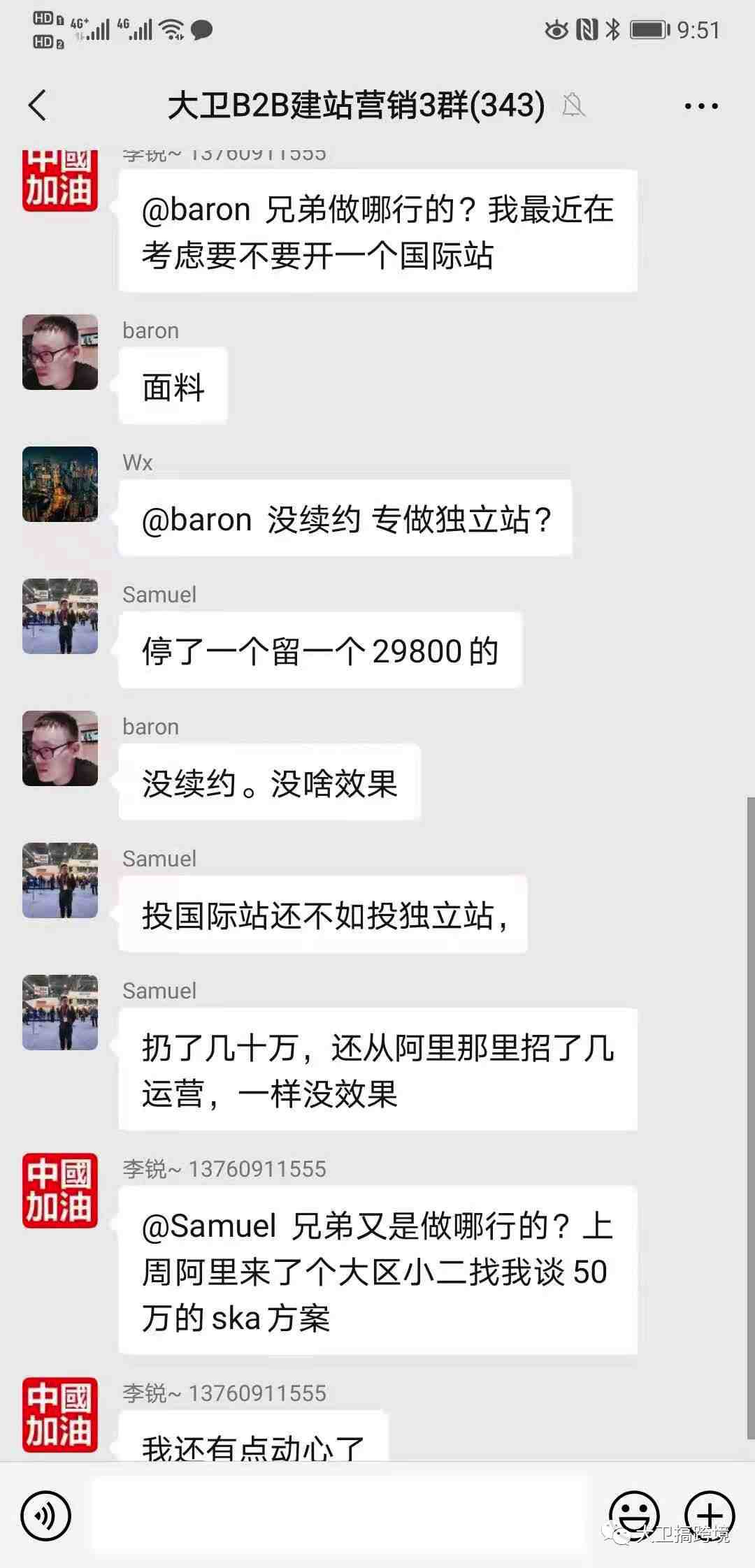View Wx's profile avatar
Viewport: 755px width, 1568px height.
click(60, 484)
